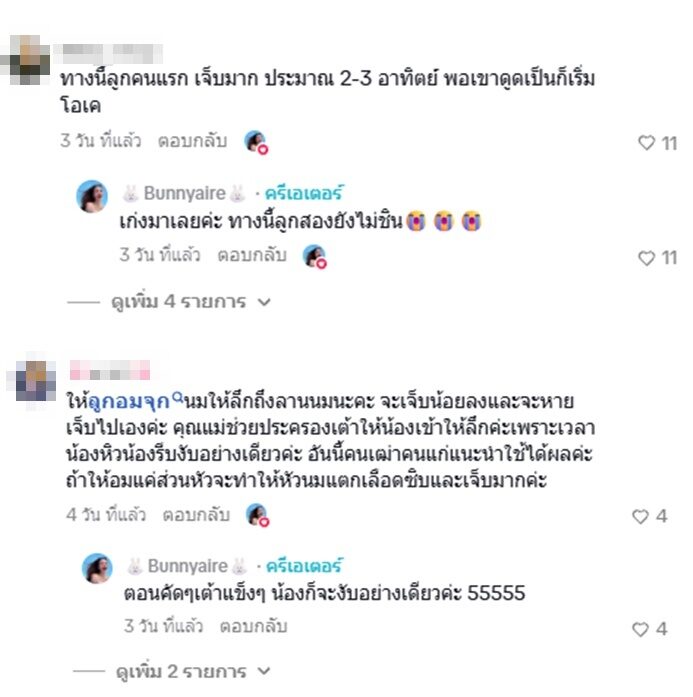Viewport: 693px width, 697px height.
Task: Like Bunnyaire's reply เก่งมาเลยค่ะ
Action: pos(646,258)
